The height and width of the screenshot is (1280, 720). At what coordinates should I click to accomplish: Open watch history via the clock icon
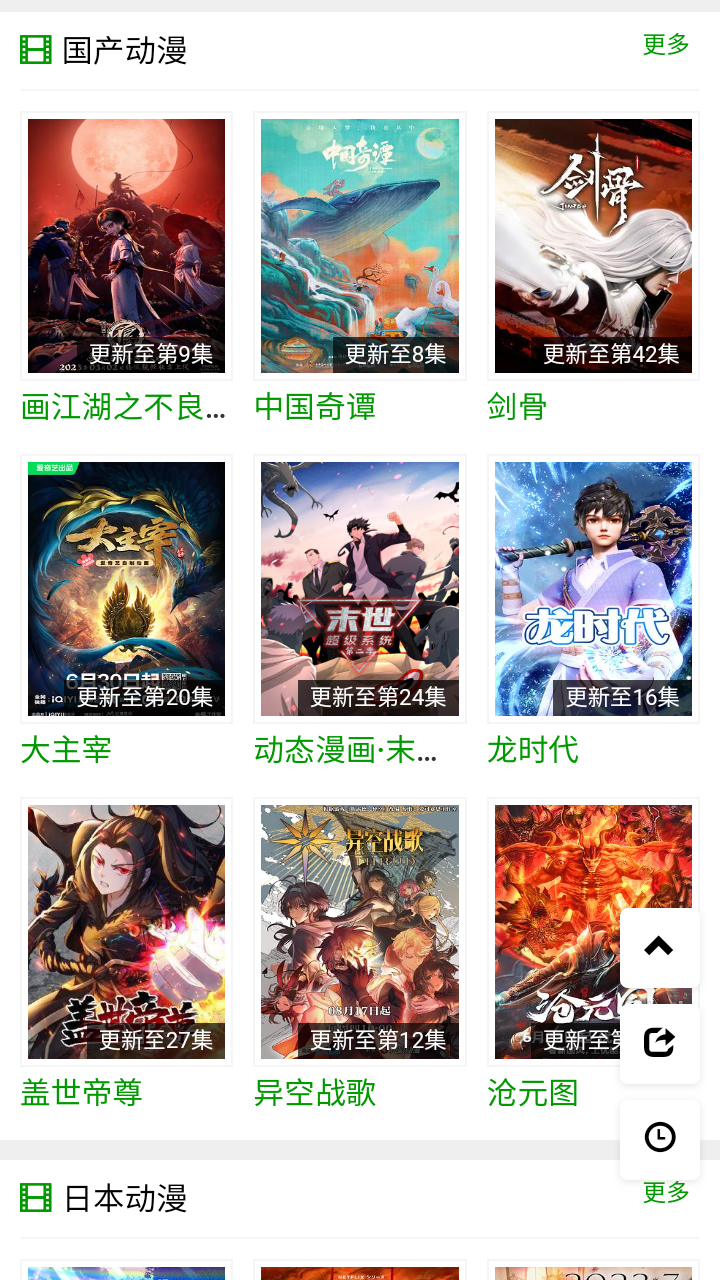click(x=659, y=1138)
